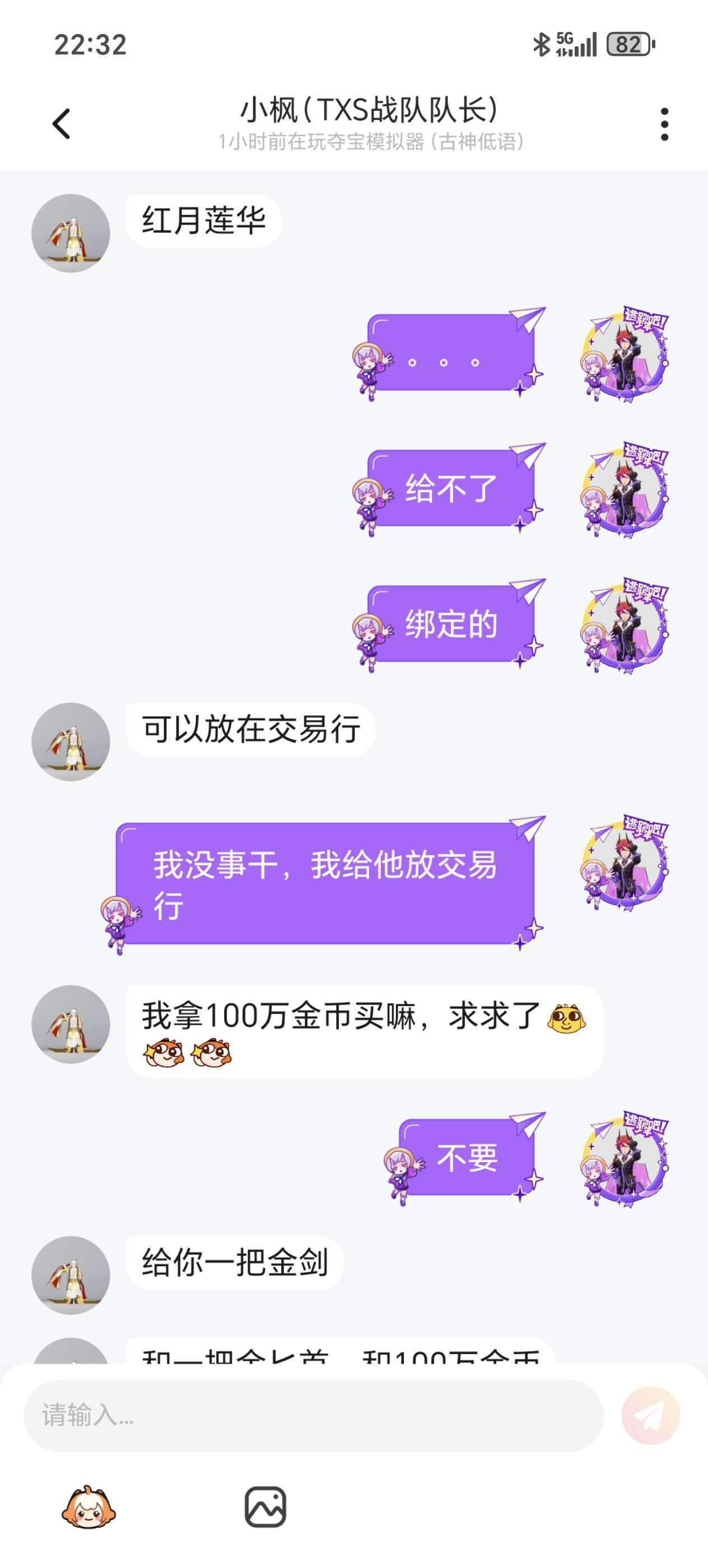Send the message with the paper-plane button
Viewport: 708px width, 1568px height.
[x=650, y=1415]
